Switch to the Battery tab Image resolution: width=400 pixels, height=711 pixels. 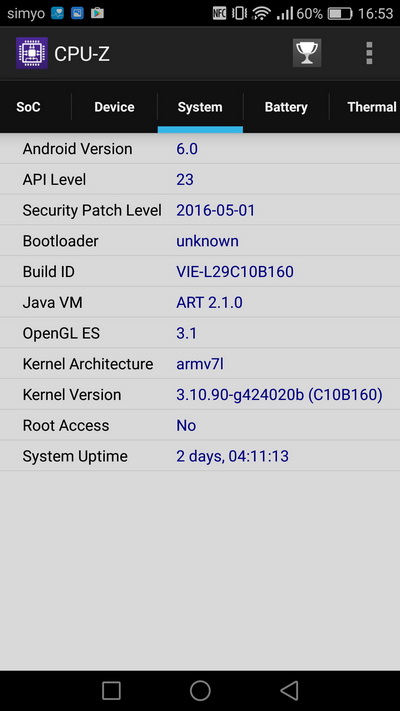pos(286,107)
